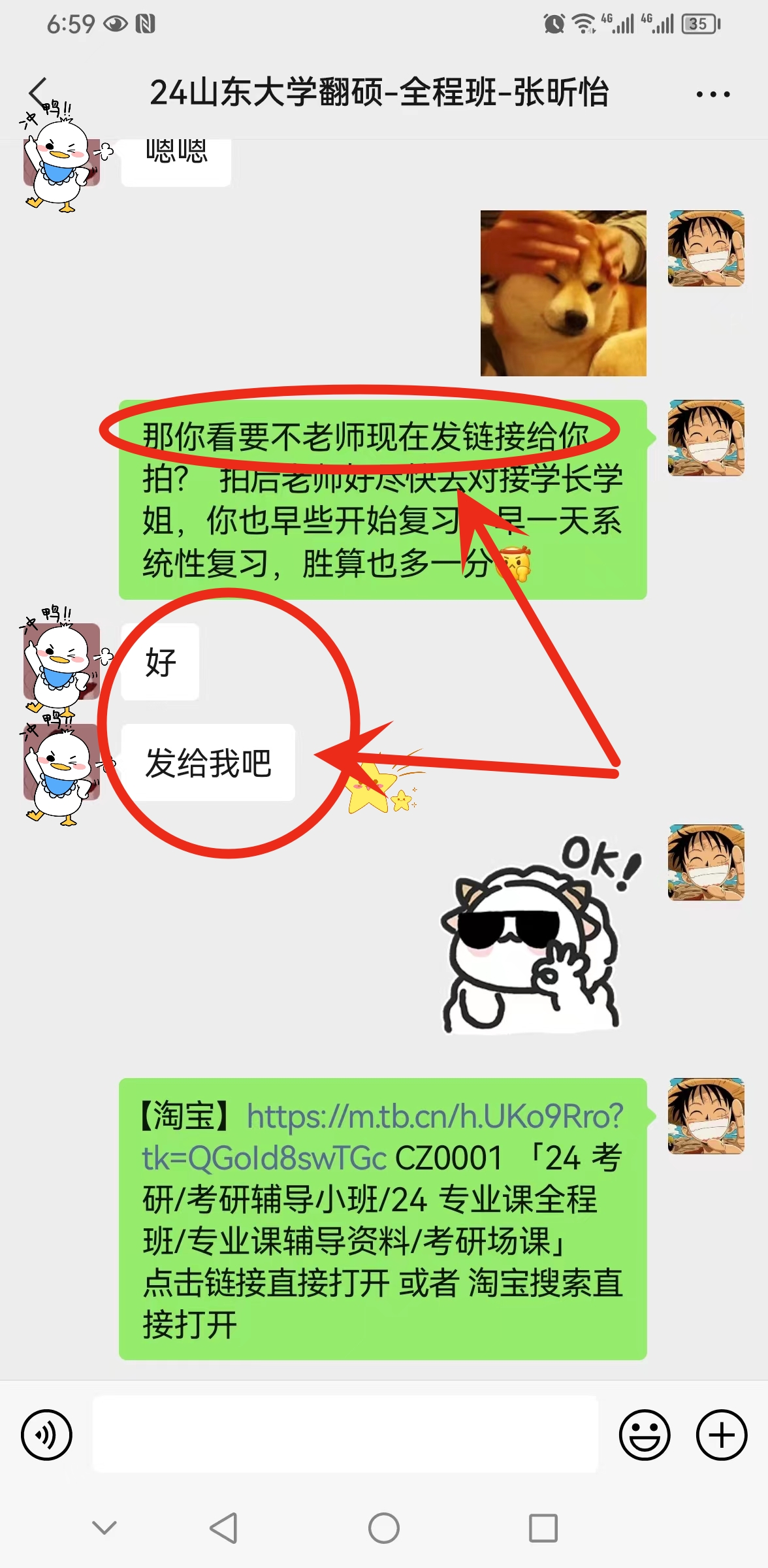
Task: Open the duck avatar beside 发给我吧
Action: point(61,762)
